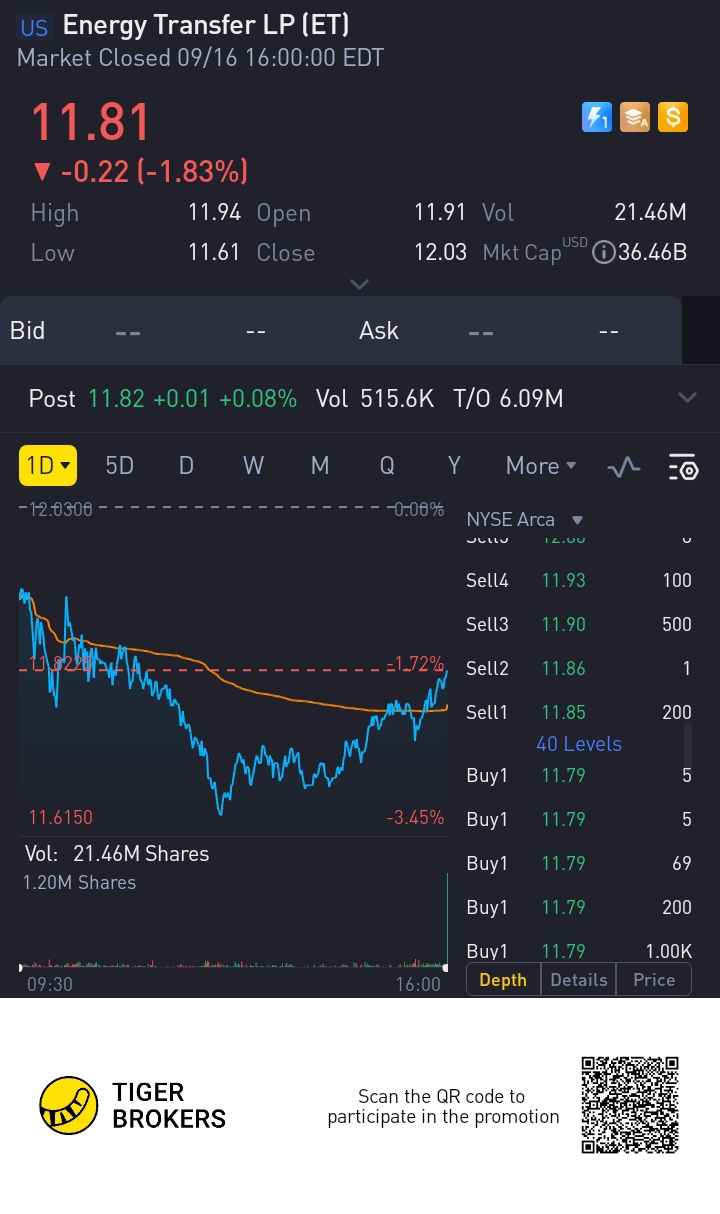Select the 1D chart period
The height and width of the screenshot is (1214, 720).
[48, 466]
